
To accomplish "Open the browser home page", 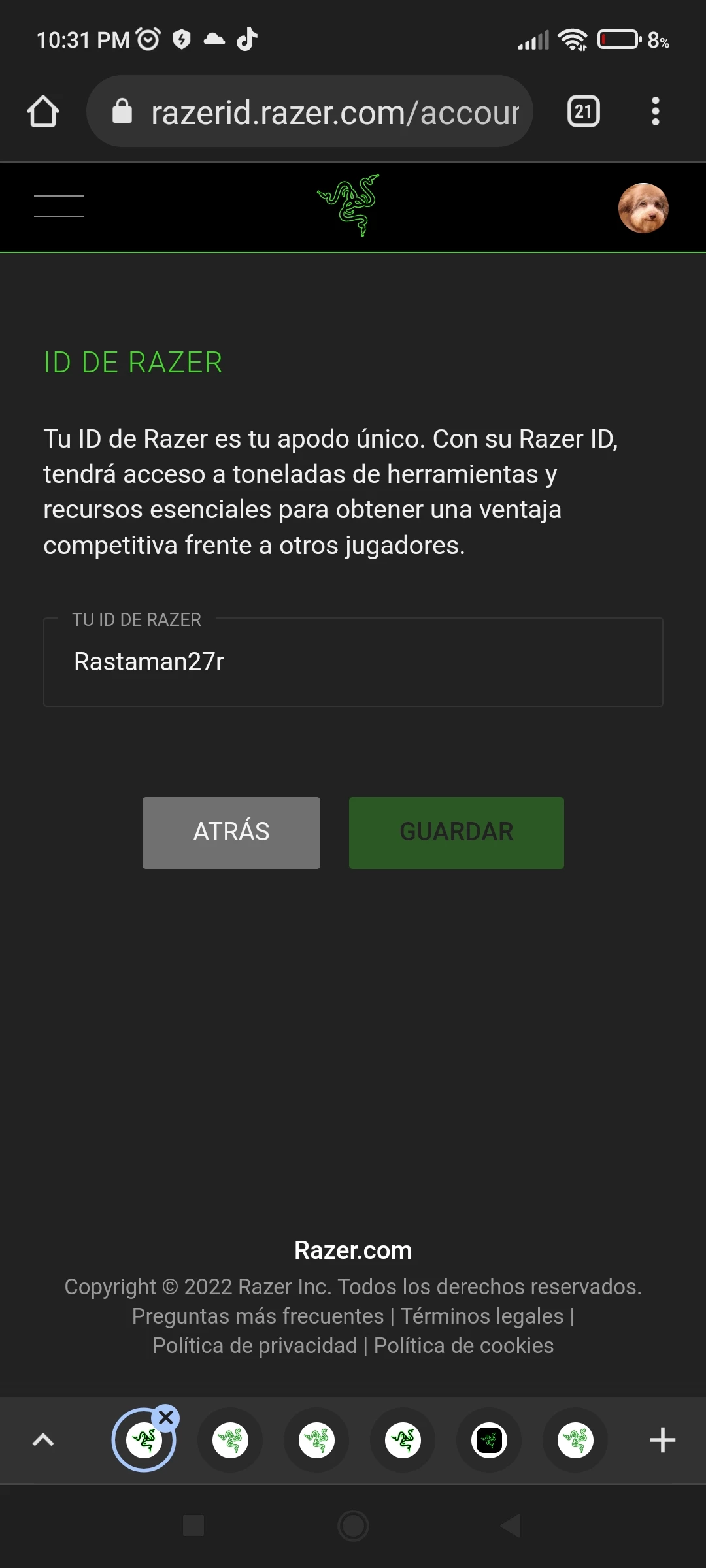I will 43,112.
